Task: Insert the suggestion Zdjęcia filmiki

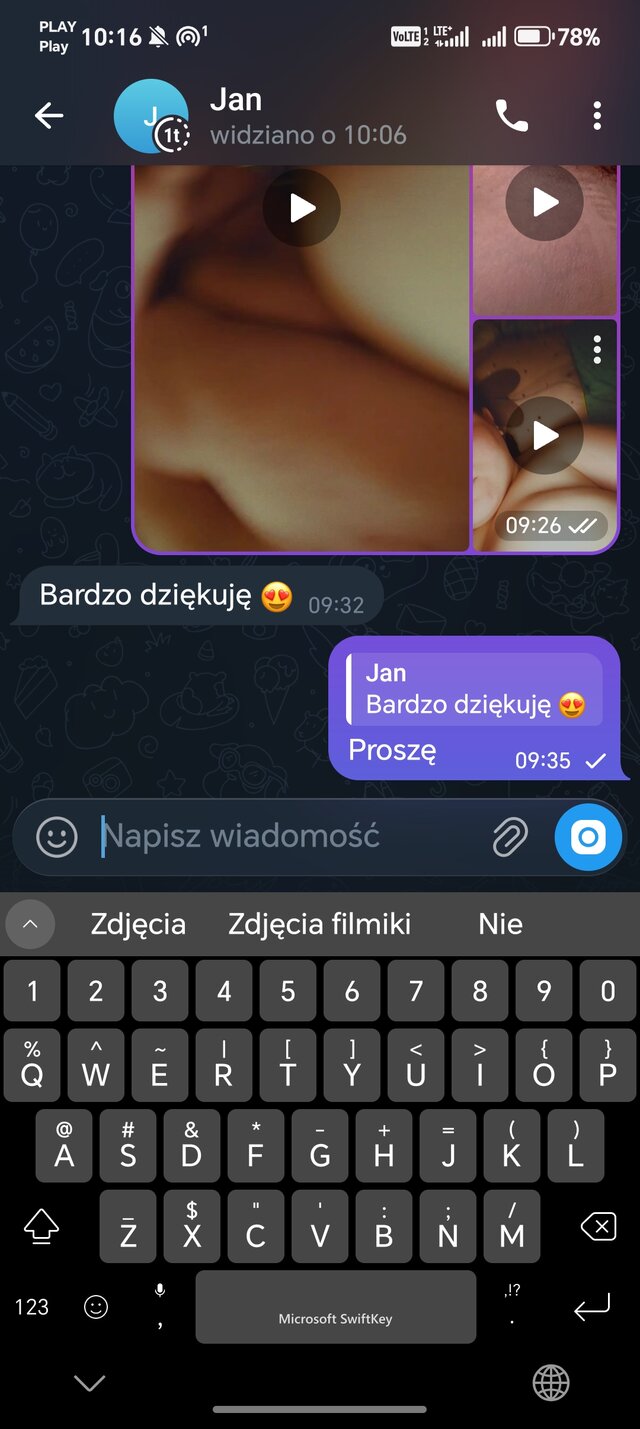Action: tap(319, 924)
